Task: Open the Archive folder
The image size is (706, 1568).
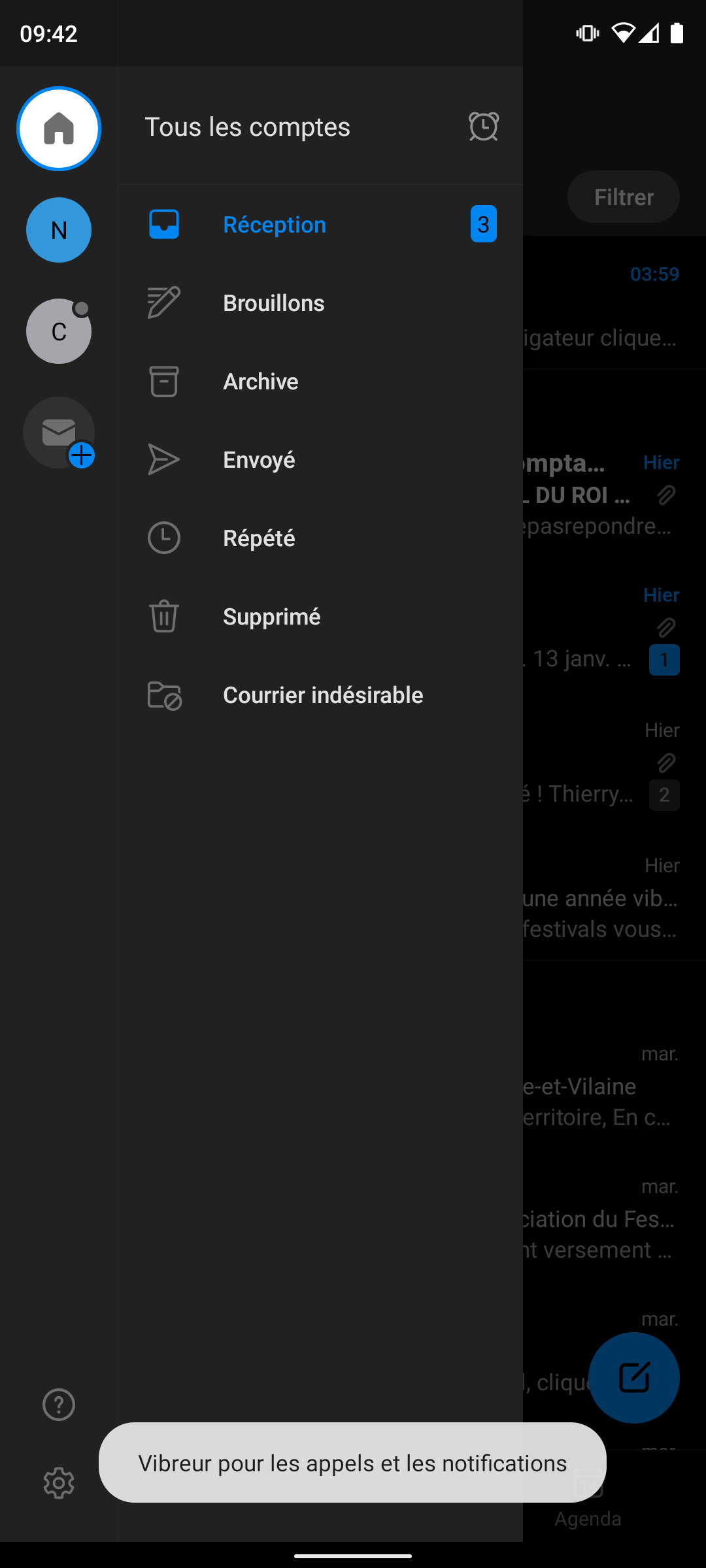Action: [260, 382]
